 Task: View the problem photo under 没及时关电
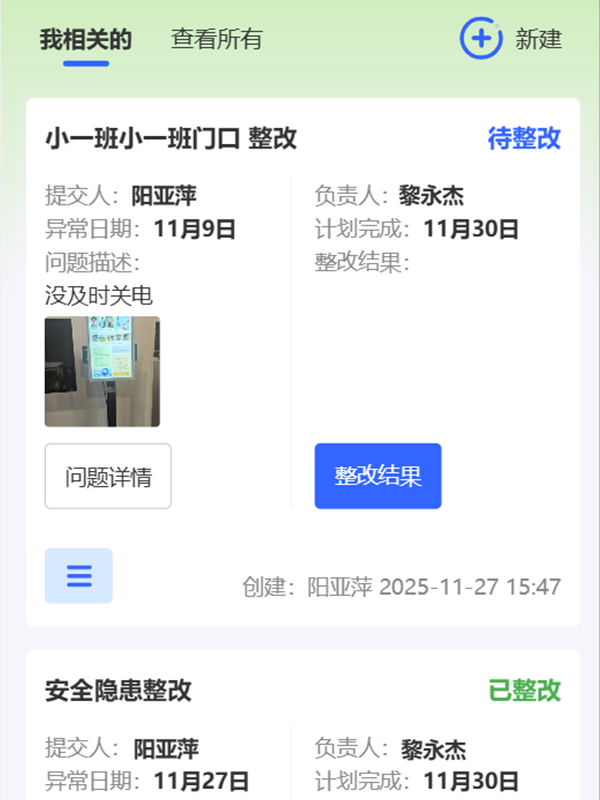(102, 371)
